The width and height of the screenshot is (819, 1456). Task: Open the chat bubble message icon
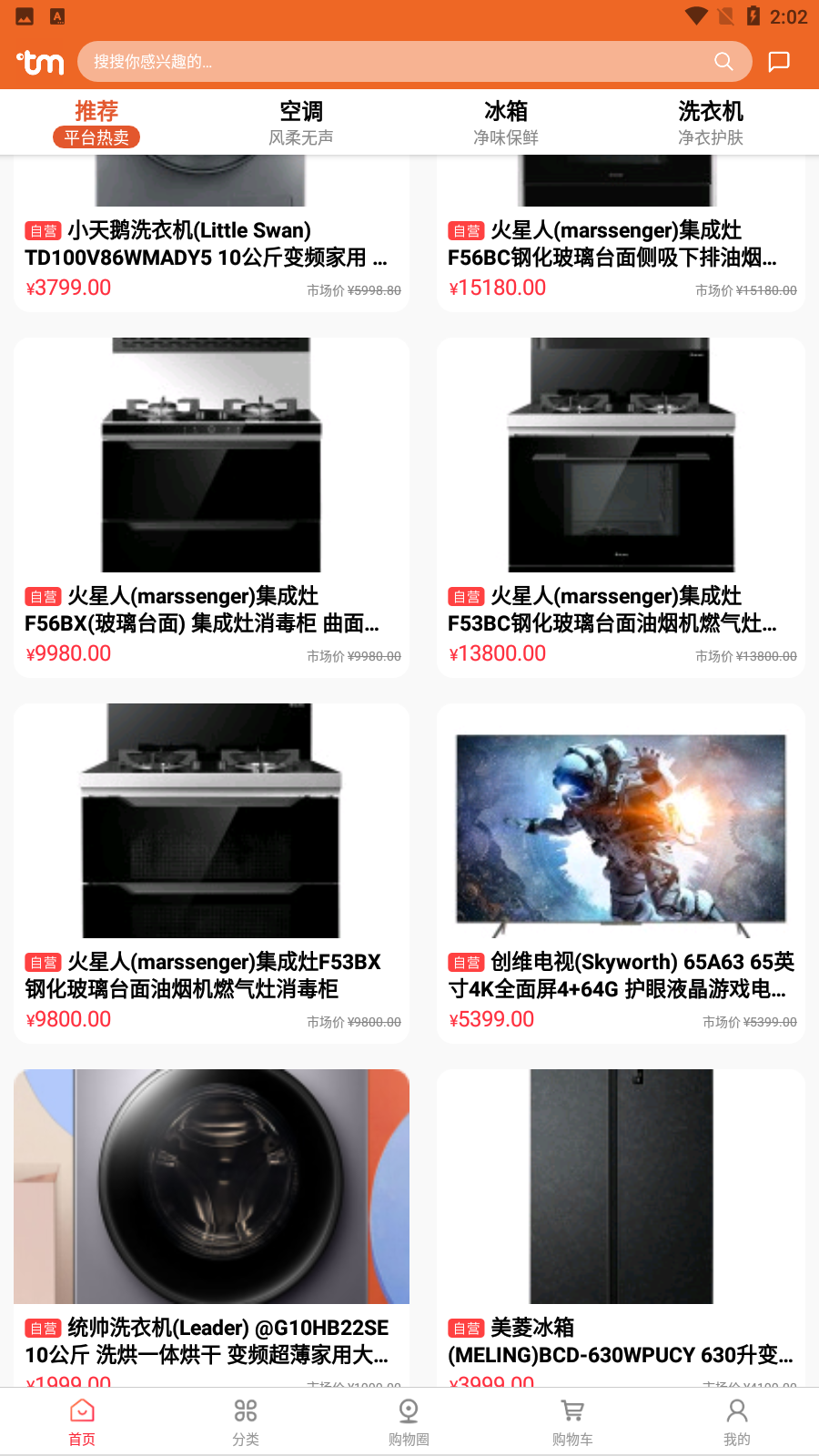point(779,62)
